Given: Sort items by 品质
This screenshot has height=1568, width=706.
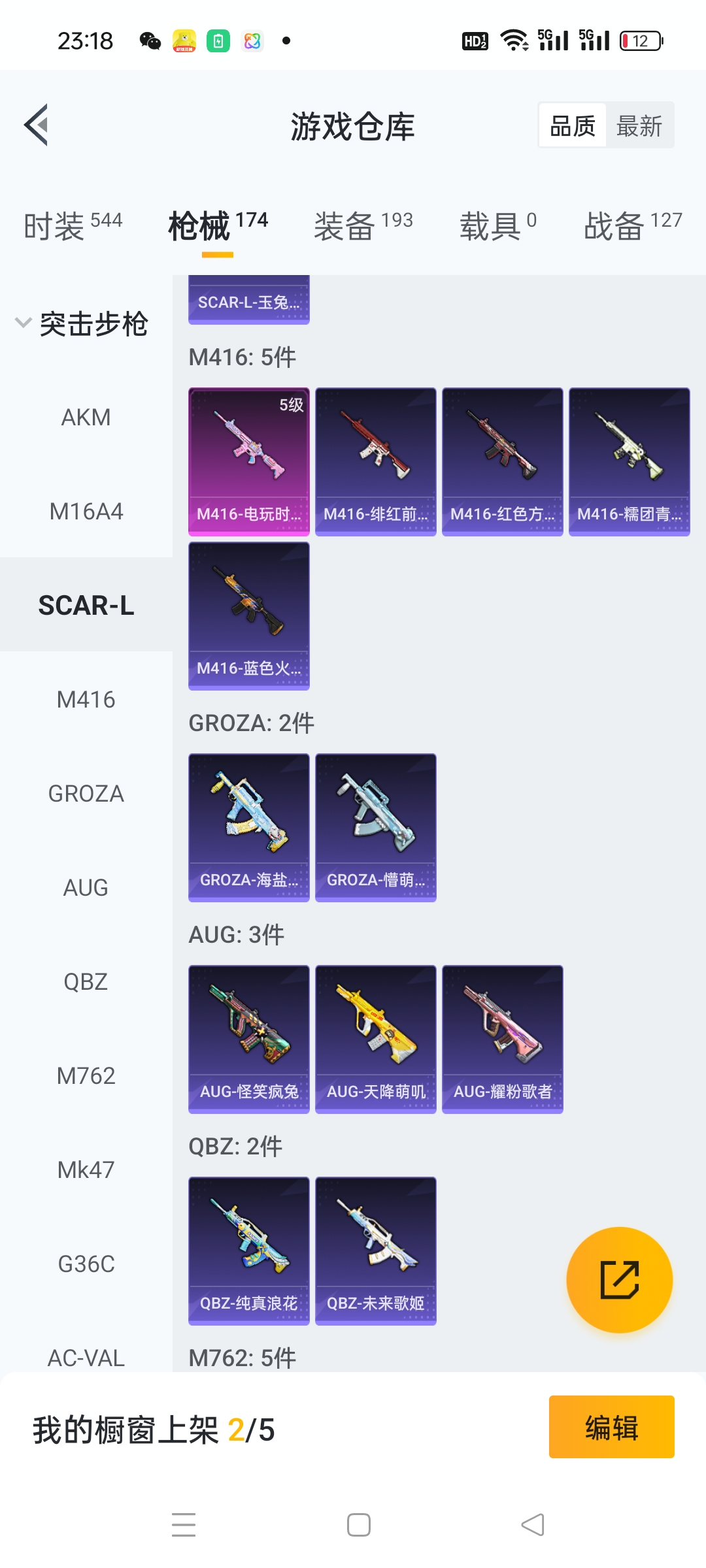Looking at the screenshot, I should coord(573,125).
